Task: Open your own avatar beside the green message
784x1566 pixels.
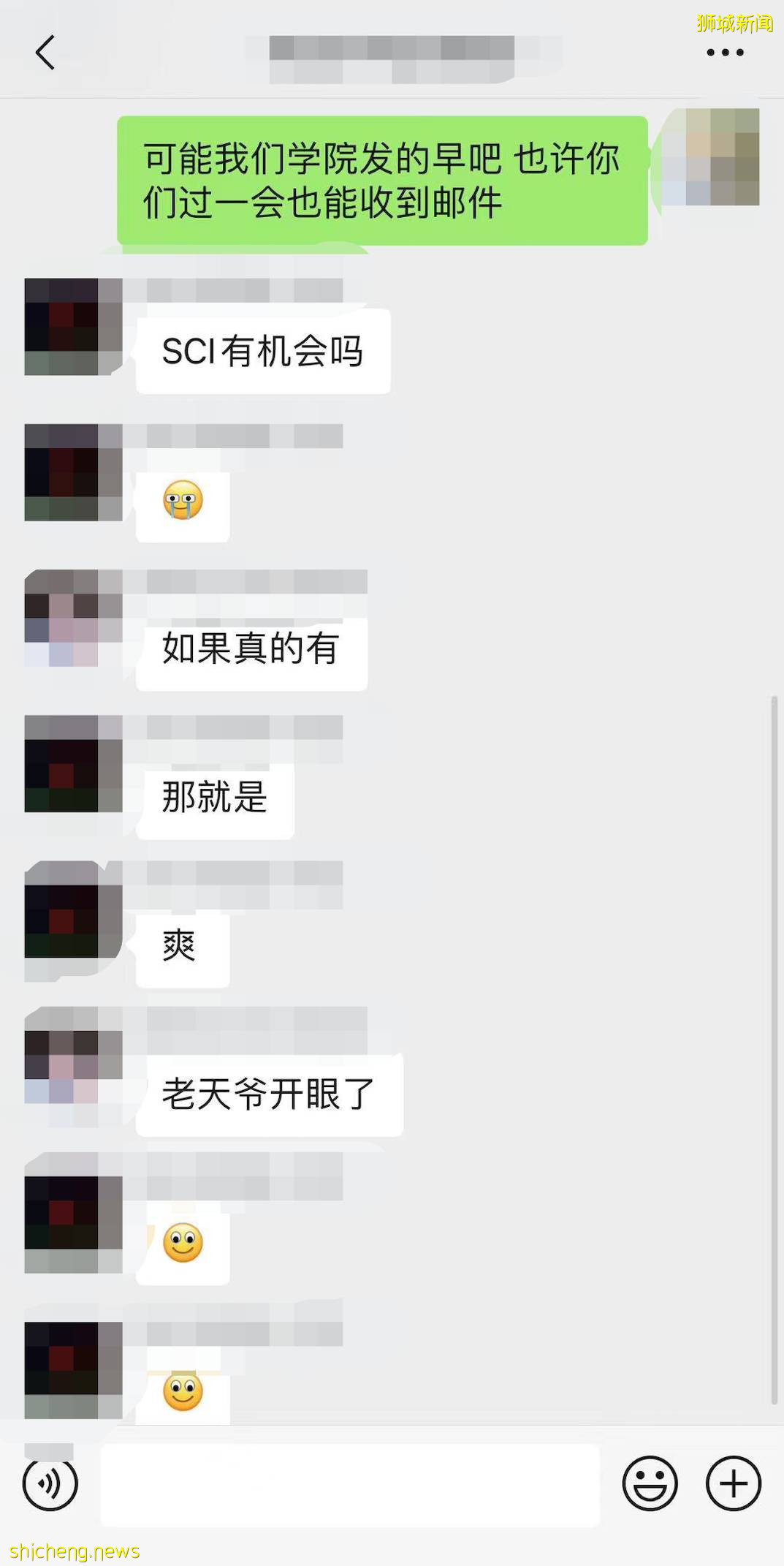Action: (x=710, y=157)
